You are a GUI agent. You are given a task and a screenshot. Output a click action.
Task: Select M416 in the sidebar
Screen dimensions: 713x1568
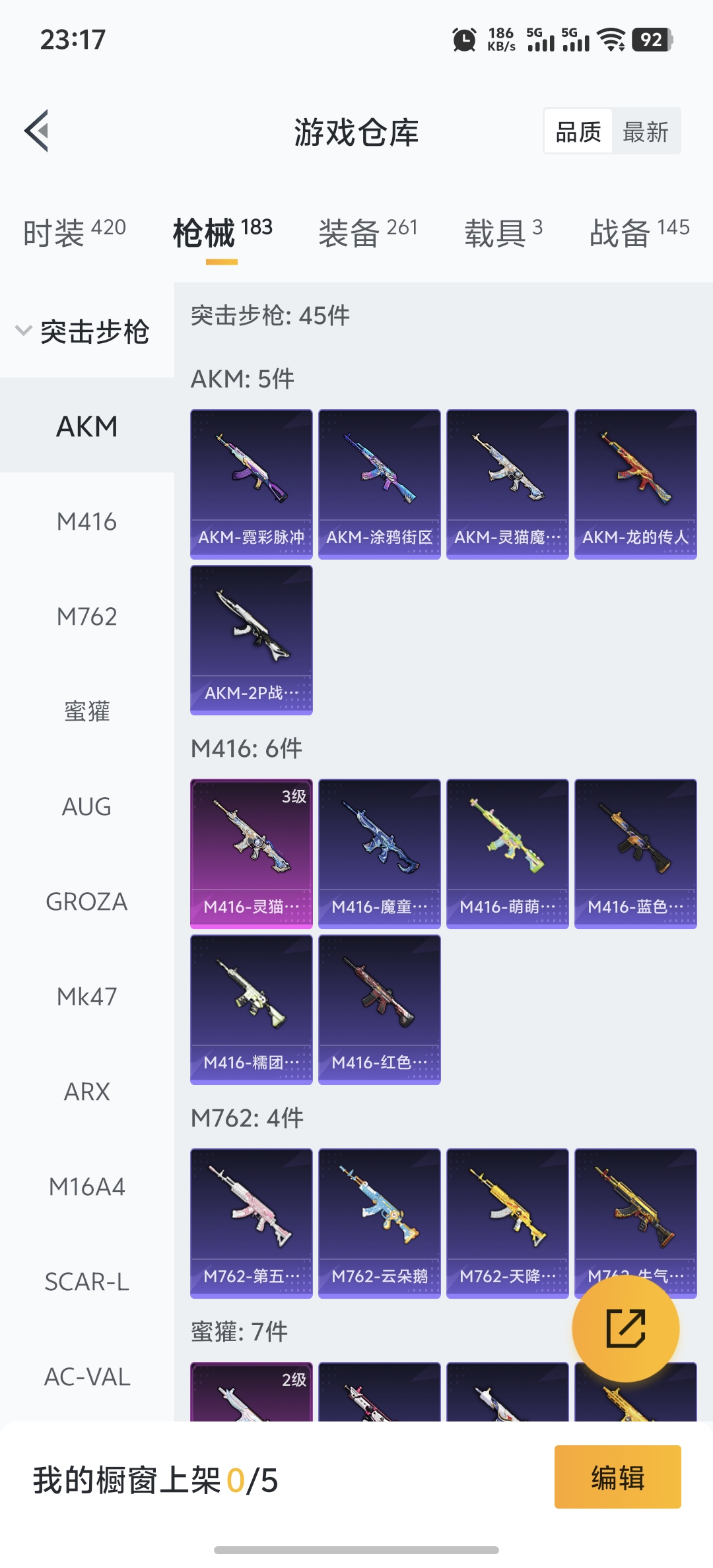coord(86,522)
